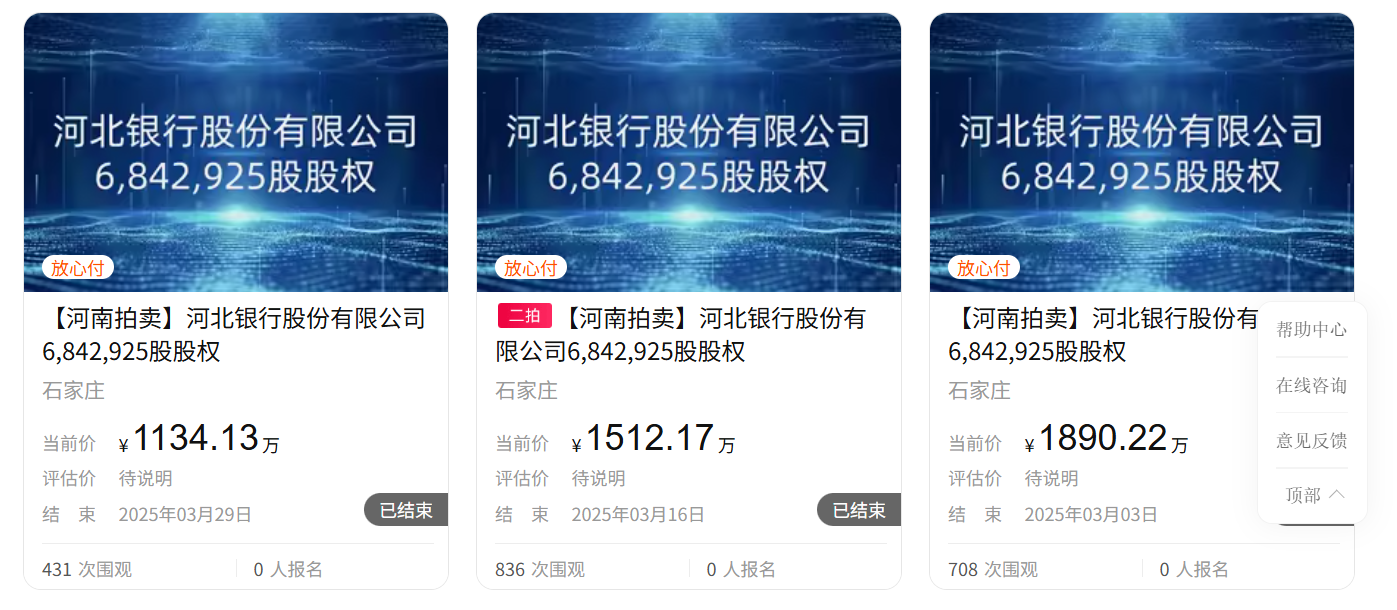Open 意见反馈 to send feedback
The width and height of the screenshot is (1397, 610).
click(x=1311, y=441)
